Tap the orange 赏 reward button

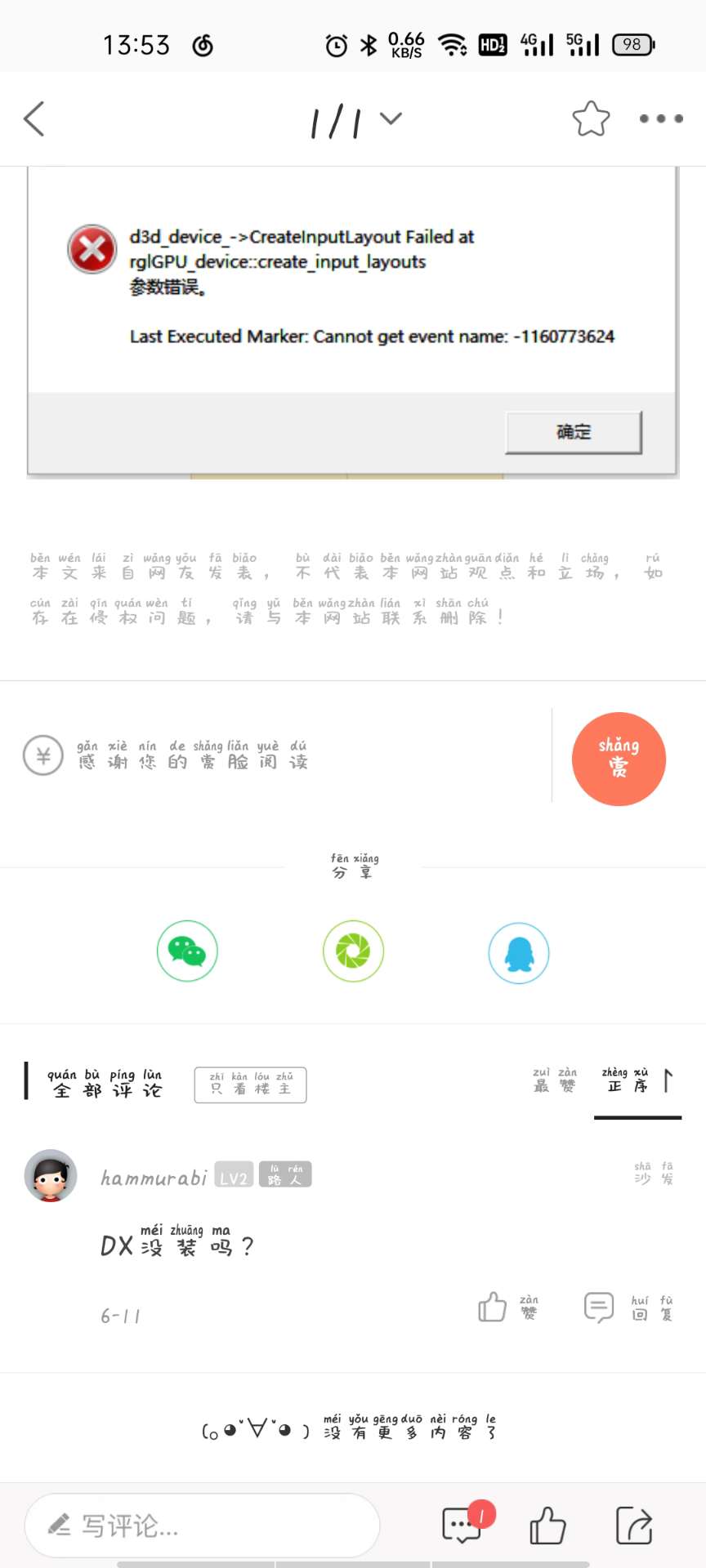(619, 759)
